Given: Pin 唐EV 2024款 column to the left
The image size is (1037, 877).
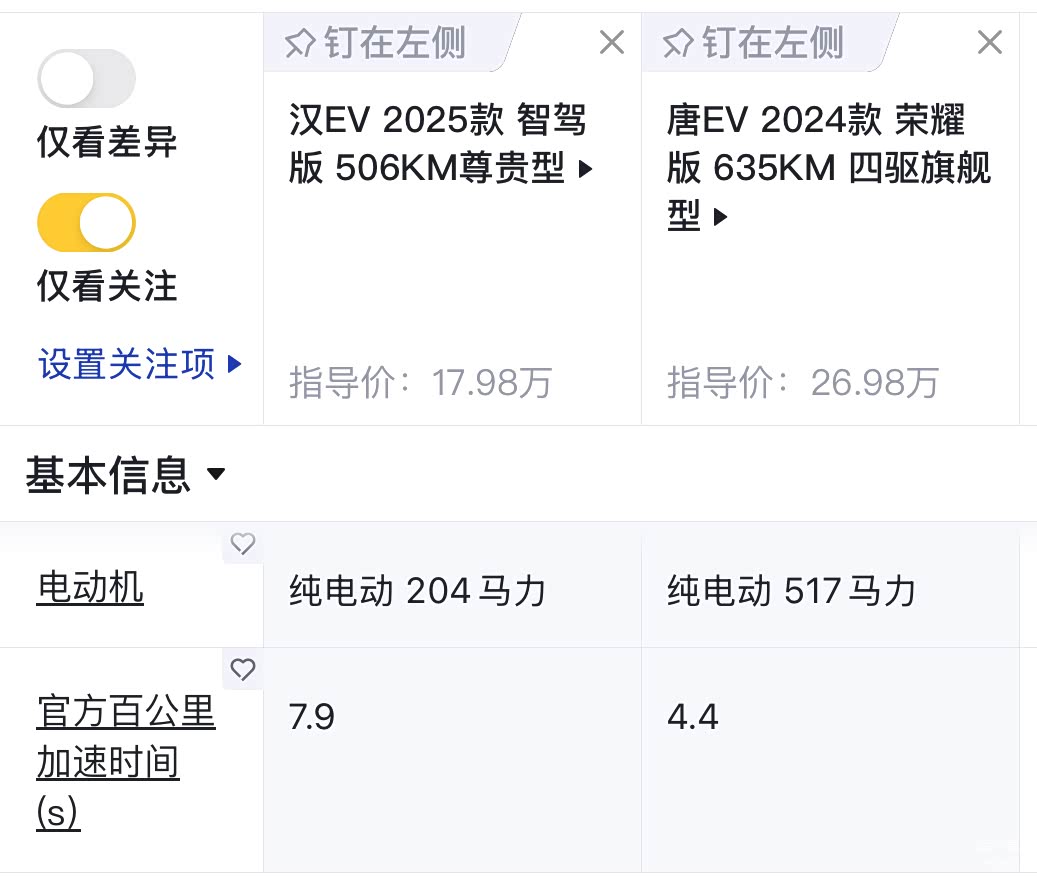Looking at the screenshot, I should pyautogui.click(x=756, y=43).
